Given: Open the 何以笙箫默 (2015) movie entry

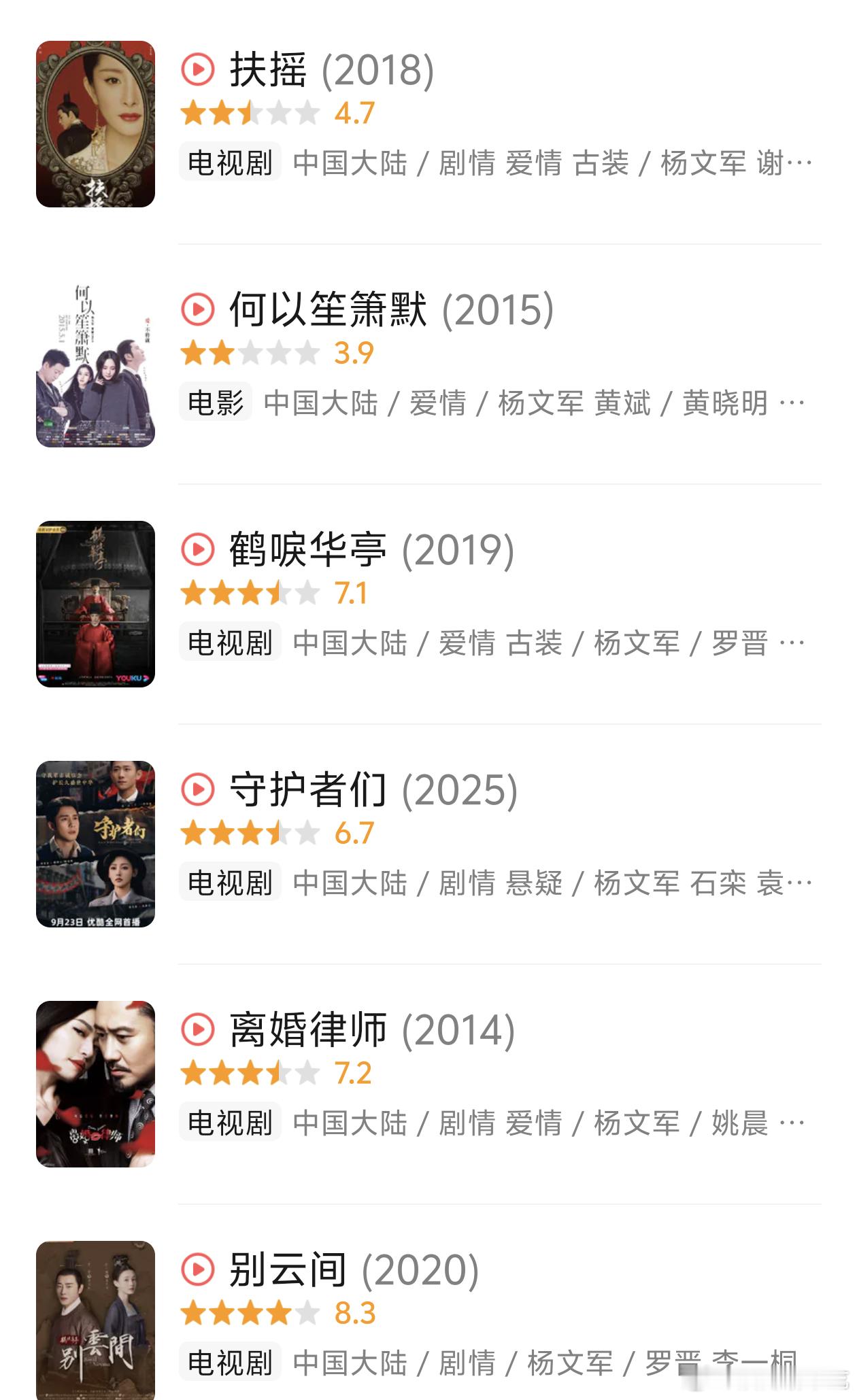Looking at the screenshot, I should click(391, 310).
